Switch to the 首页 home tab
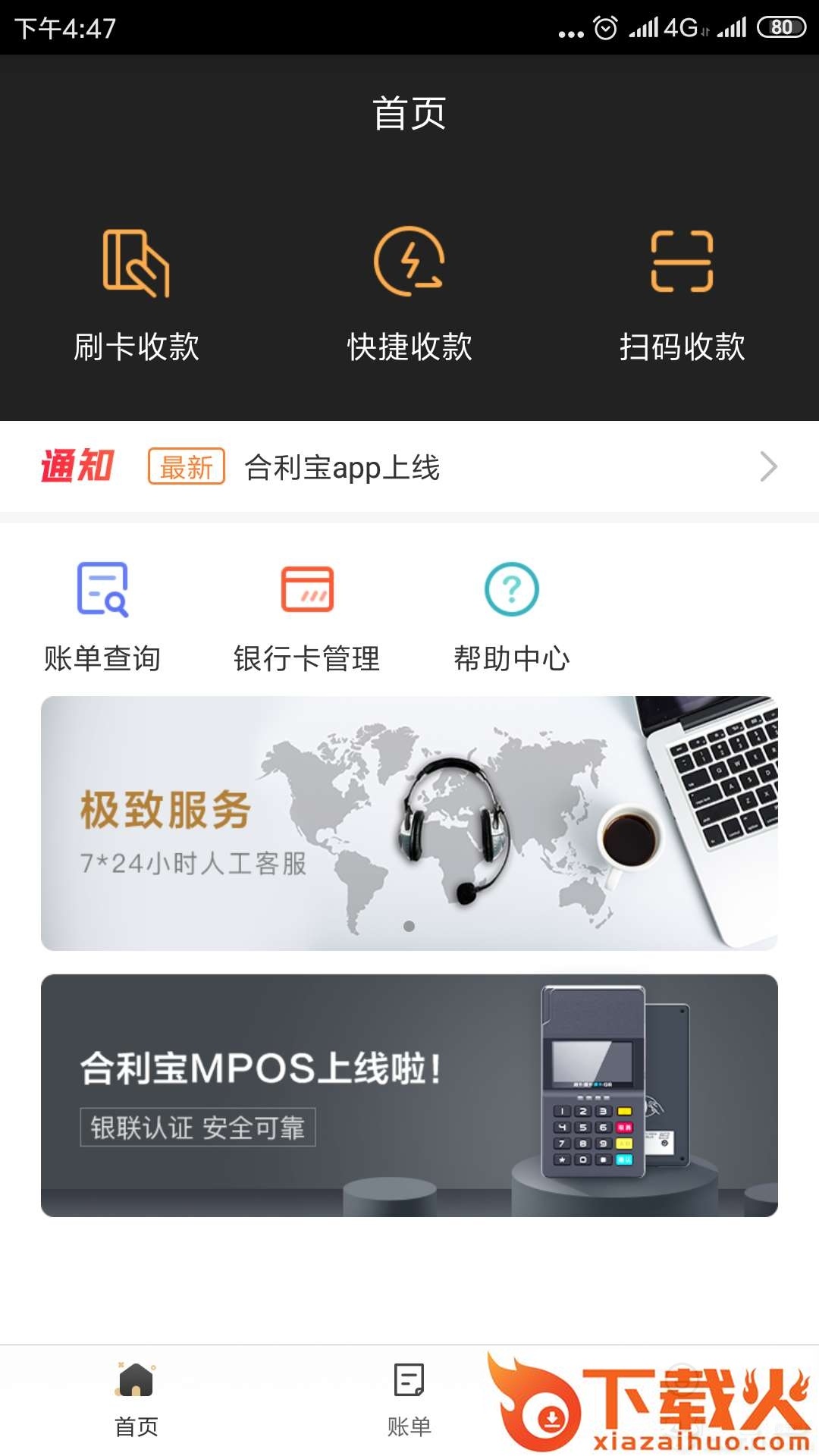Image resolution: width=819 pixels, height=1456 pixels. (x=136, y=1399)
